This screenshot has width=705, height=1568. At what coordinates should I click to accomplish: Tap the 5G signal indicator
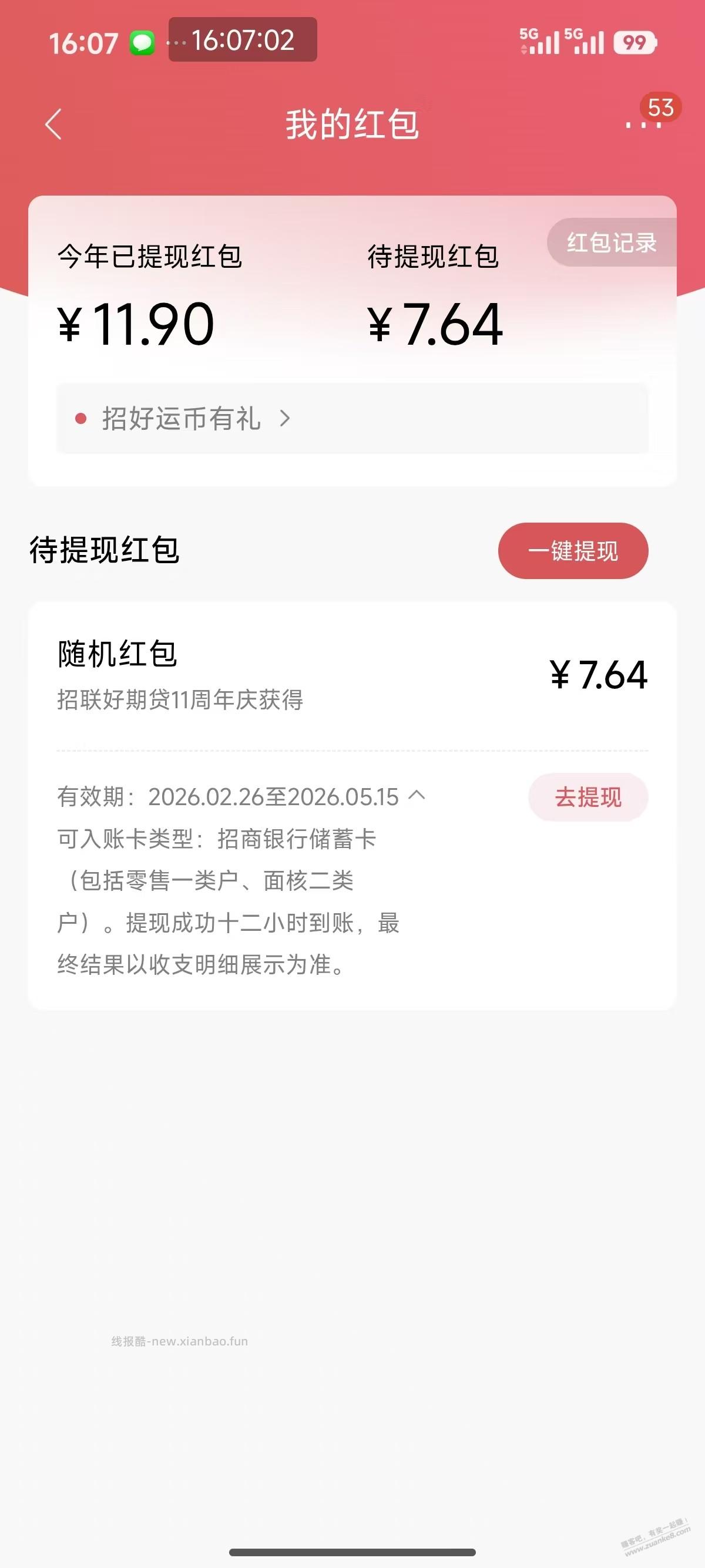tap(539, 41)
